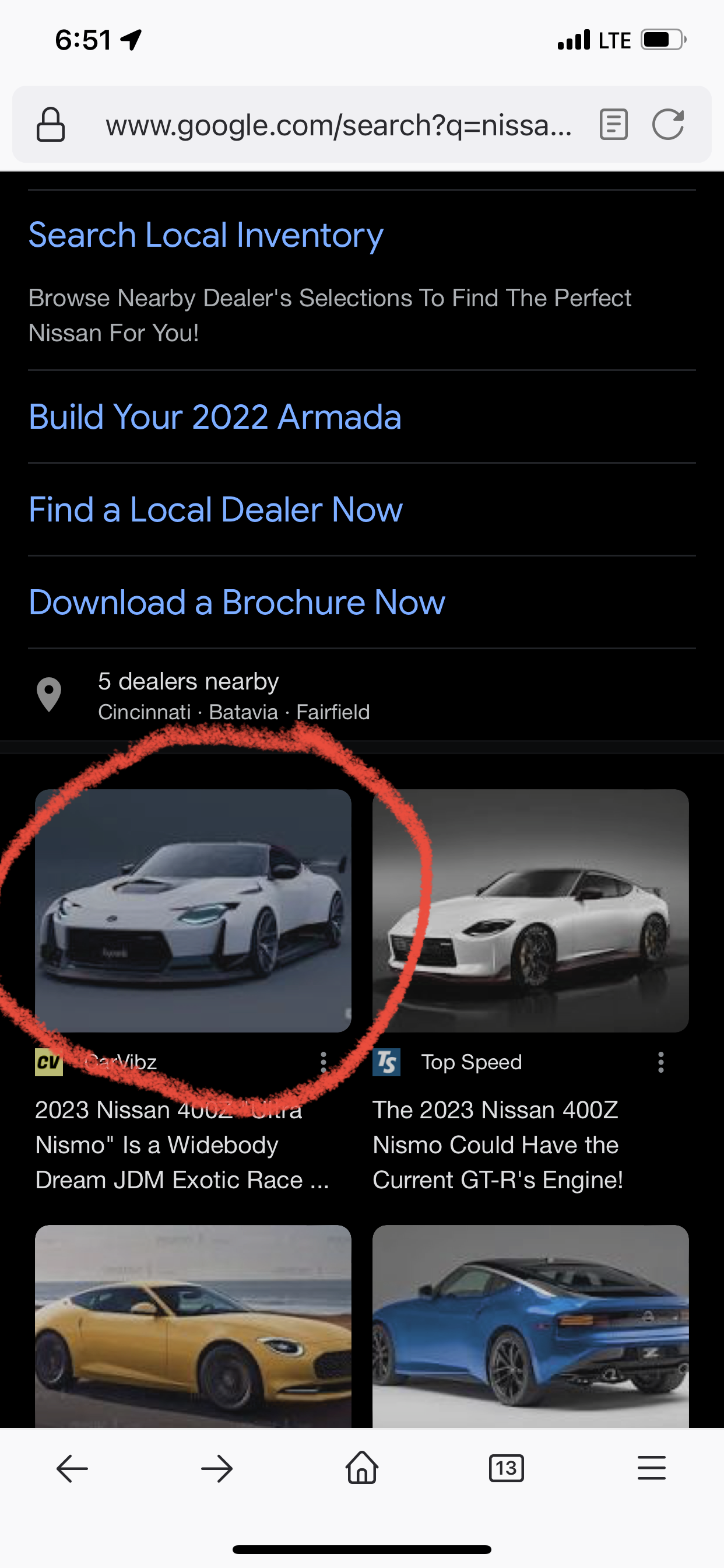The width and height of the screenshot is (724, 1568).
Task: Open Find a Local Dealer Now
Action: point(215,509)
